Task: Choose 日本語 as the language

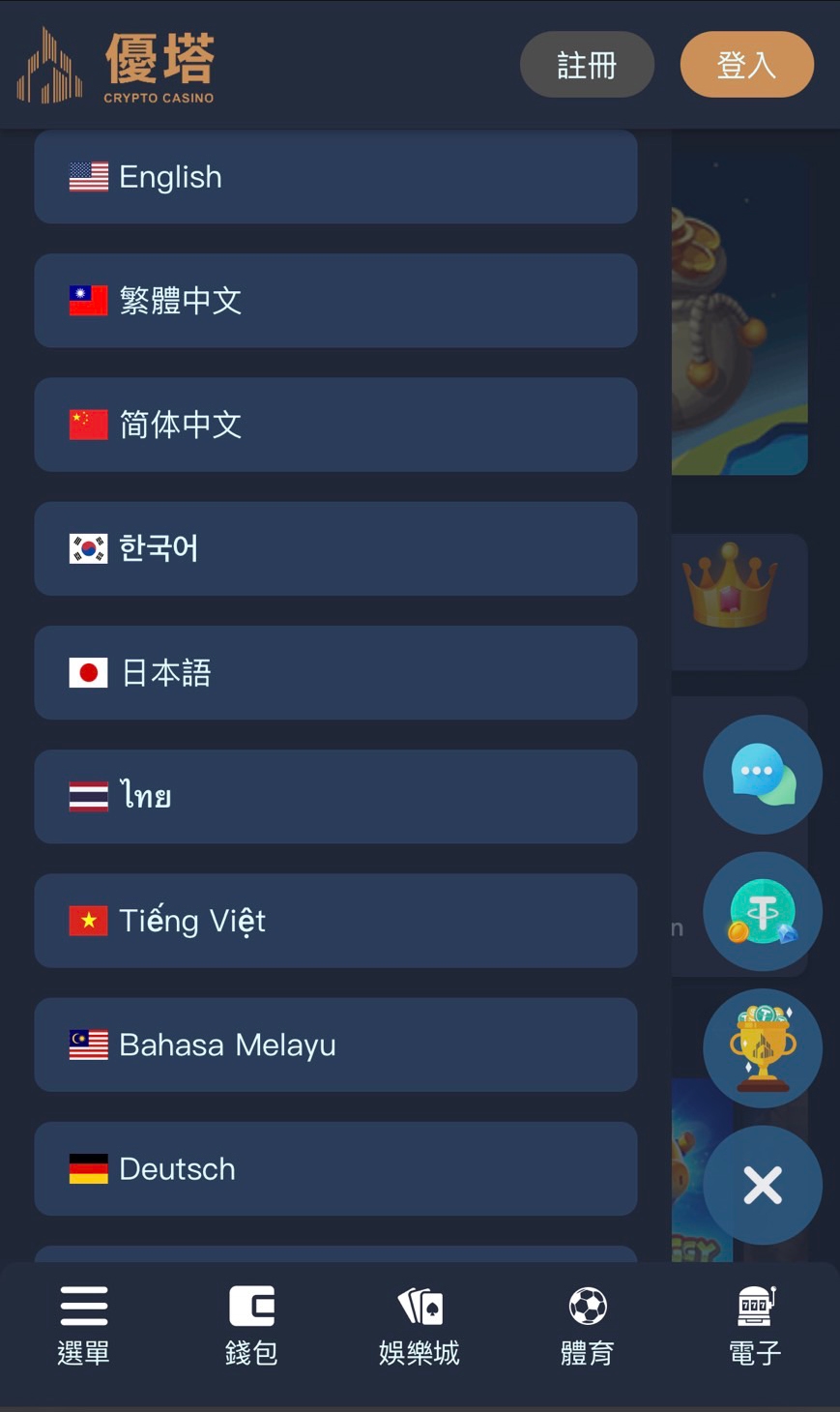Action: tap(335, 672)
